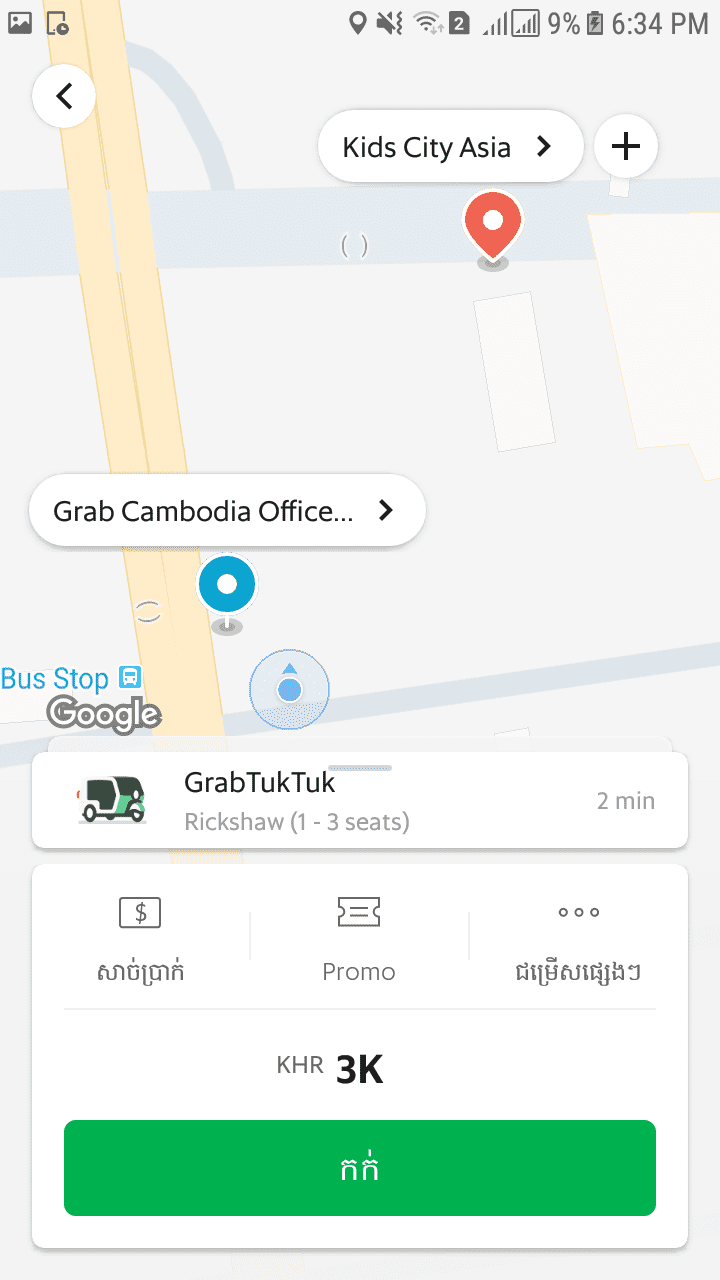Confirm booking with the green button
The height and width of the screenshot is (1280, 720).
[x=360, y=1168]
